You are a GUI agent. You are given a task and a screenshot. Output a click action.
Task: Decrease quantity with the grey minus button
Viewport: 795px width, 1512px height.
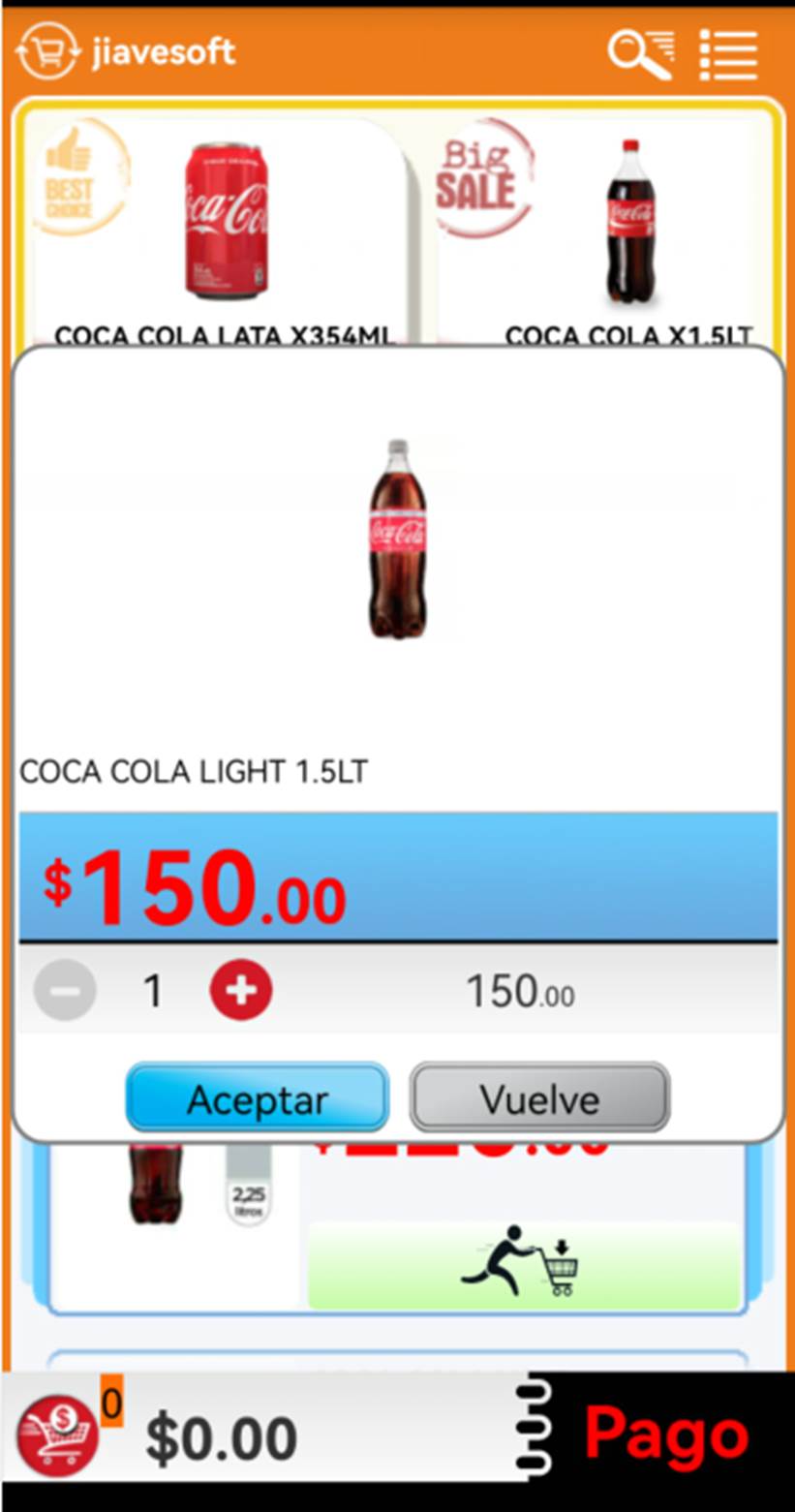(65, 990)
